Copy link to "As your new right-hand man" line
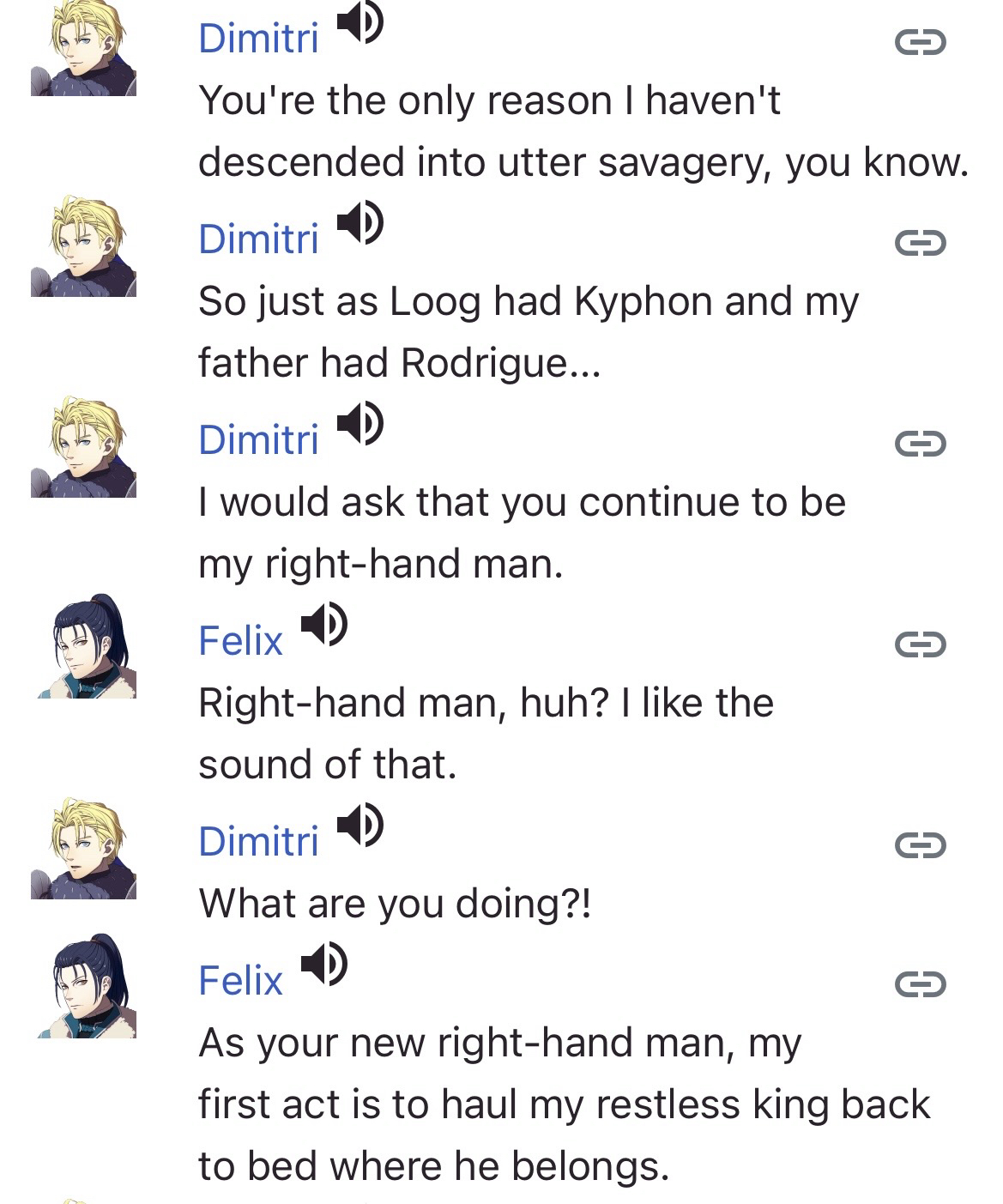This screenshot has height=1204, width=1003. pos(920,983)
